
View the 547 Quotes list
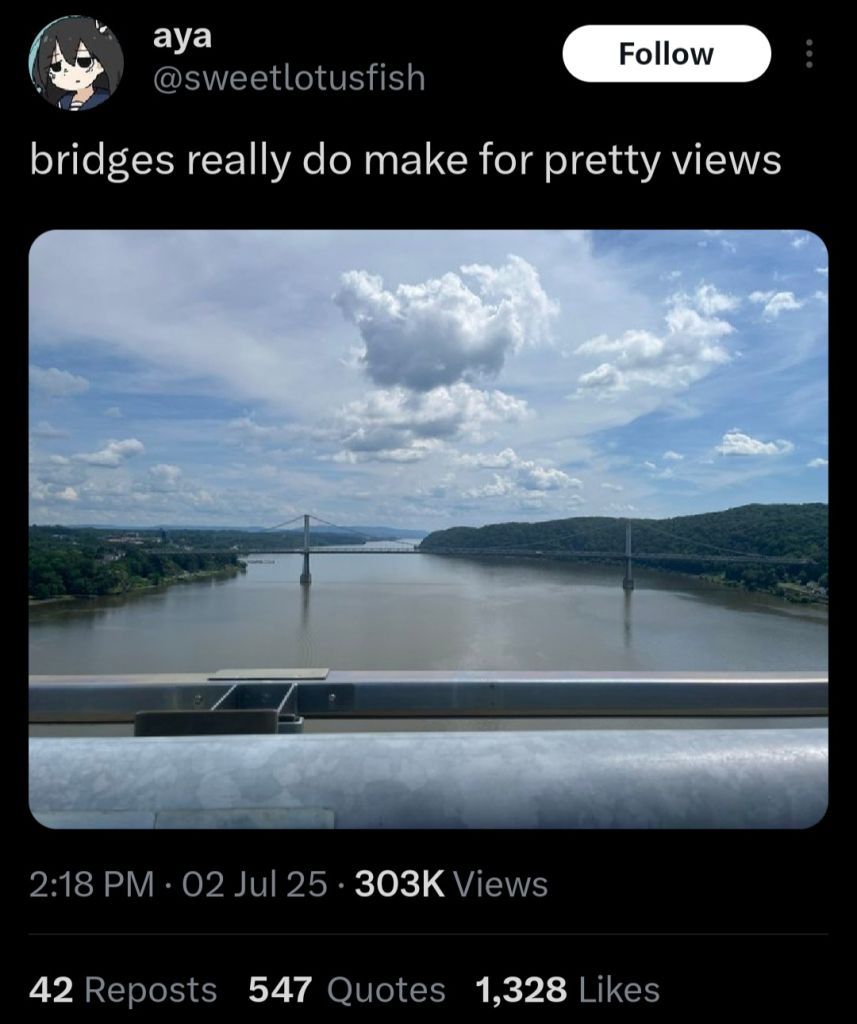coord(346,990)
